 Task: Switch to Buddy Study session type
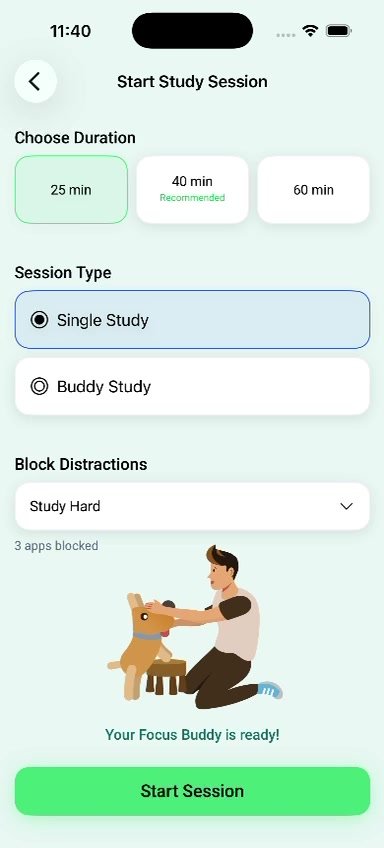[193, 387]
